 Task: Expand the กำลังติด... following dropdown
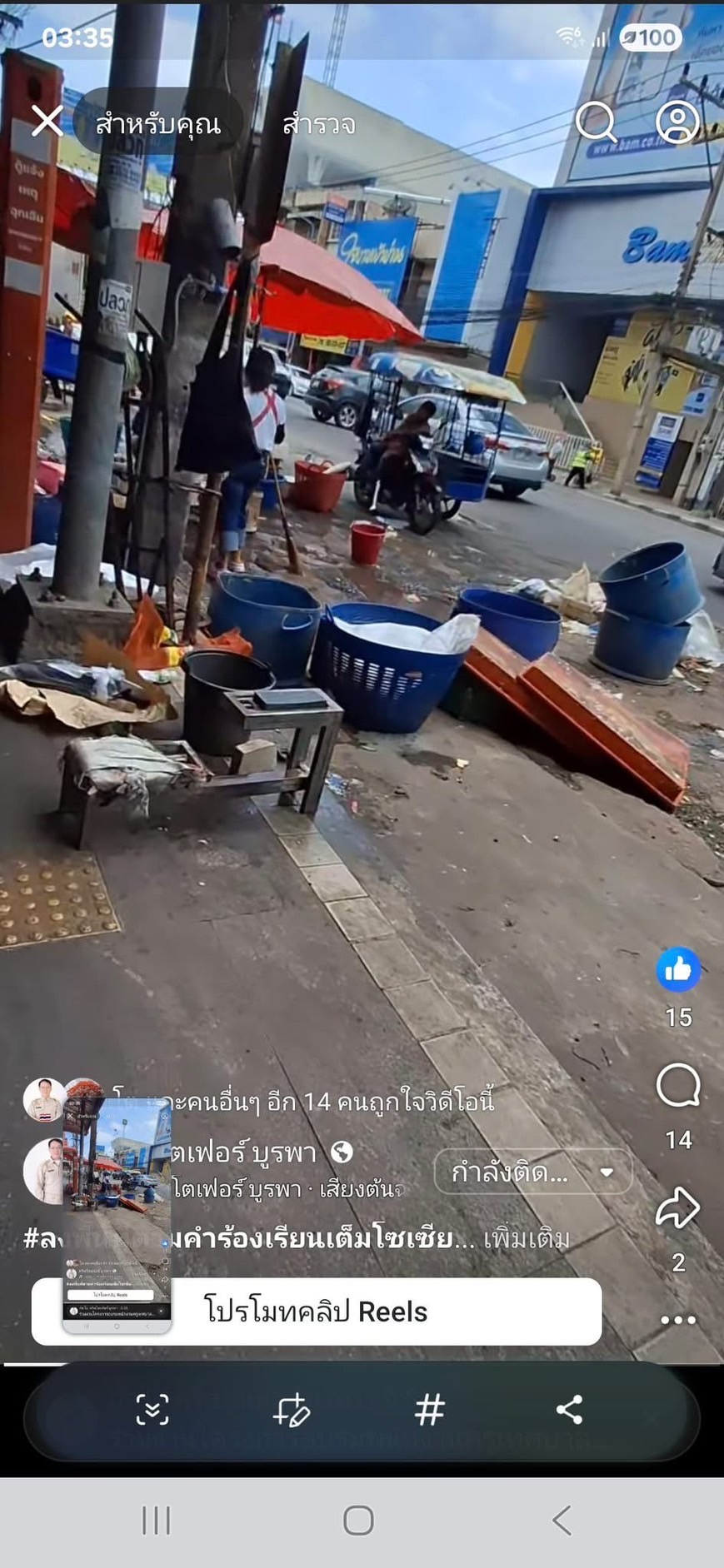point(533,1172)
